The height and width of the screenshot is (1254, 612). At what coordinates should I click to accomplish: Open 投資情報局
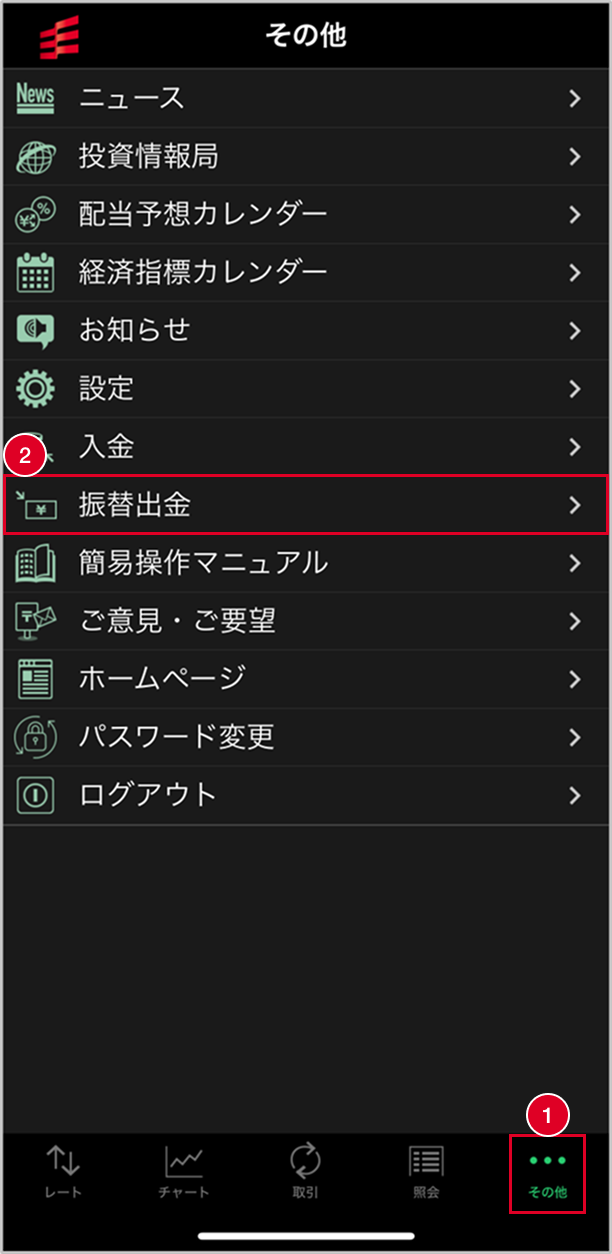click(306, 156)
